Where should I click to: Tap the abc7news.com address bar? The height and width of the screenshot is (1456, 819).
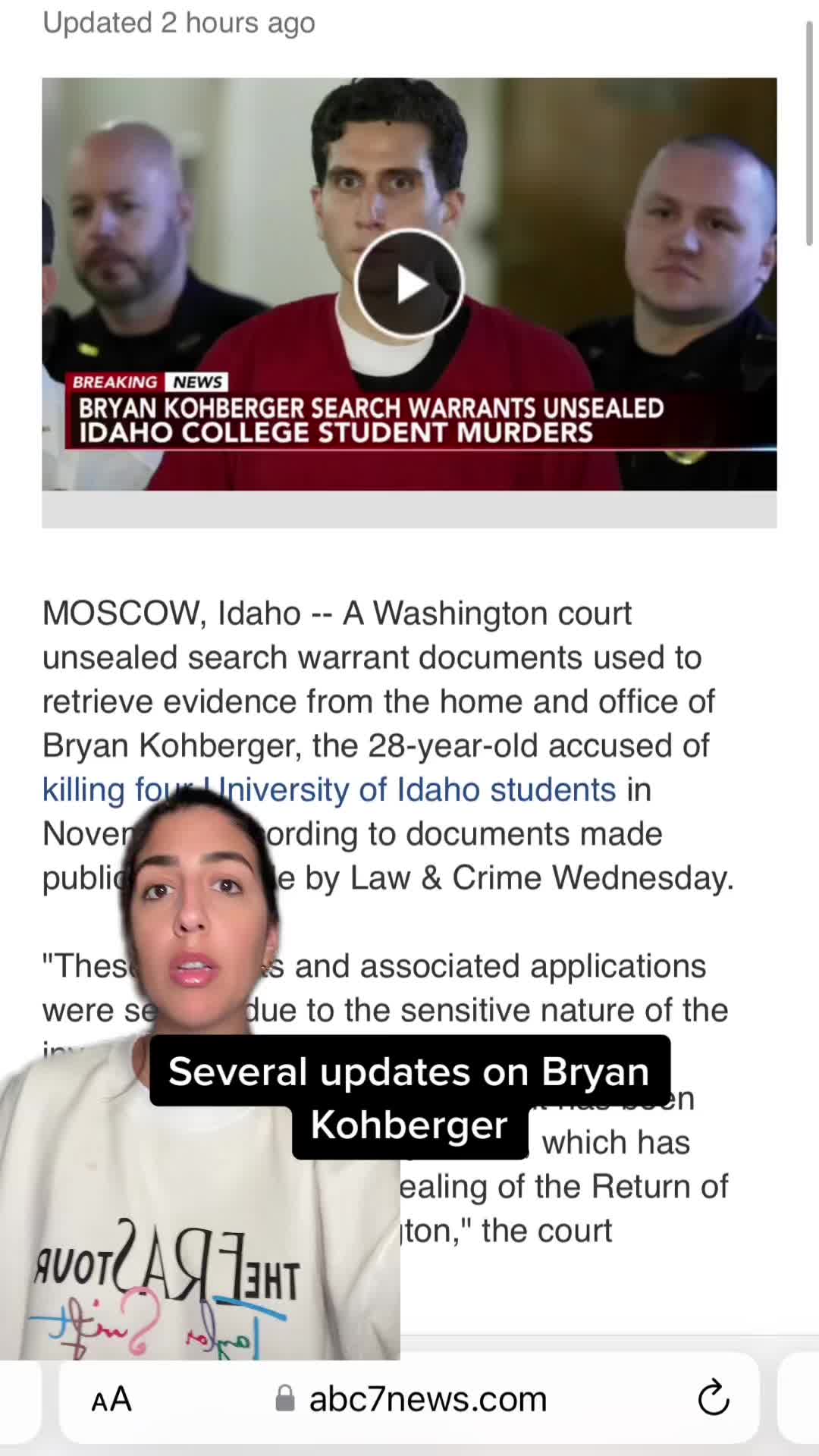pyautogui.click(x=410, y=1399)
